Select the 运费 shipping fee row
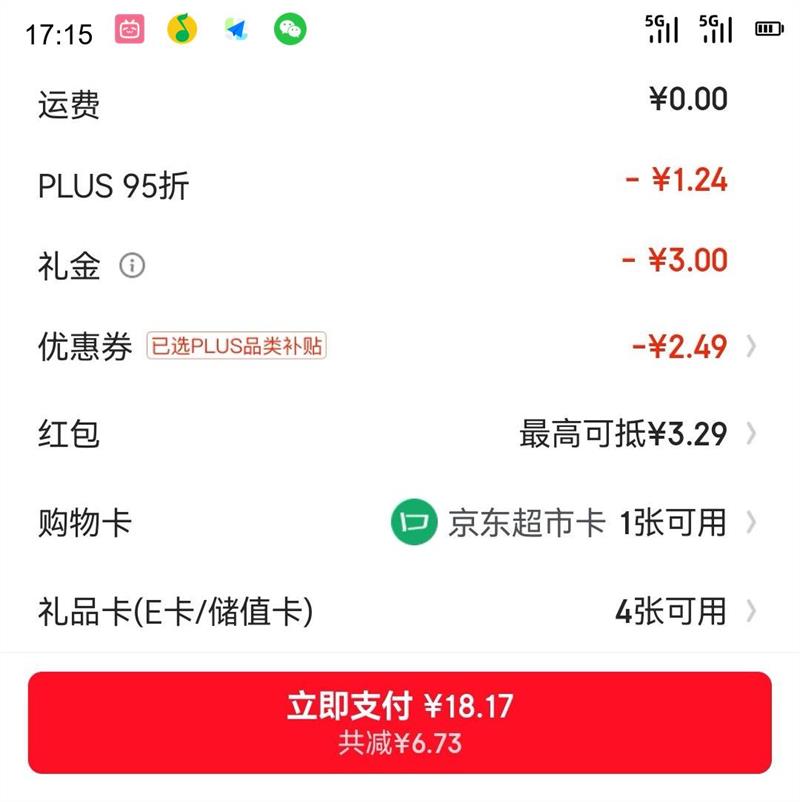The image size is (800, 802). [400, 100]
